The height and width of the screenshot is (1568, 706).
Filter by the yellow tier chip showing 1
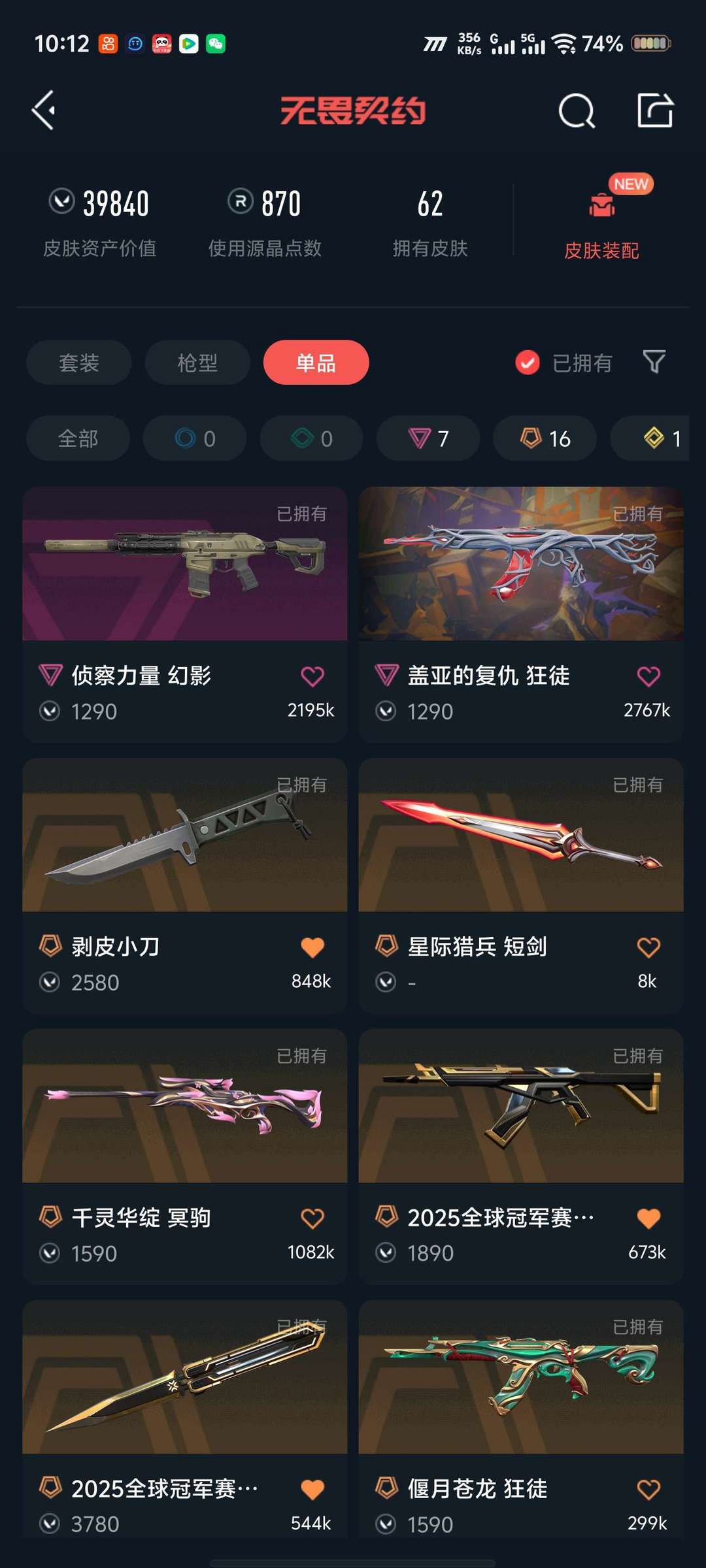(x=660, y=438)
